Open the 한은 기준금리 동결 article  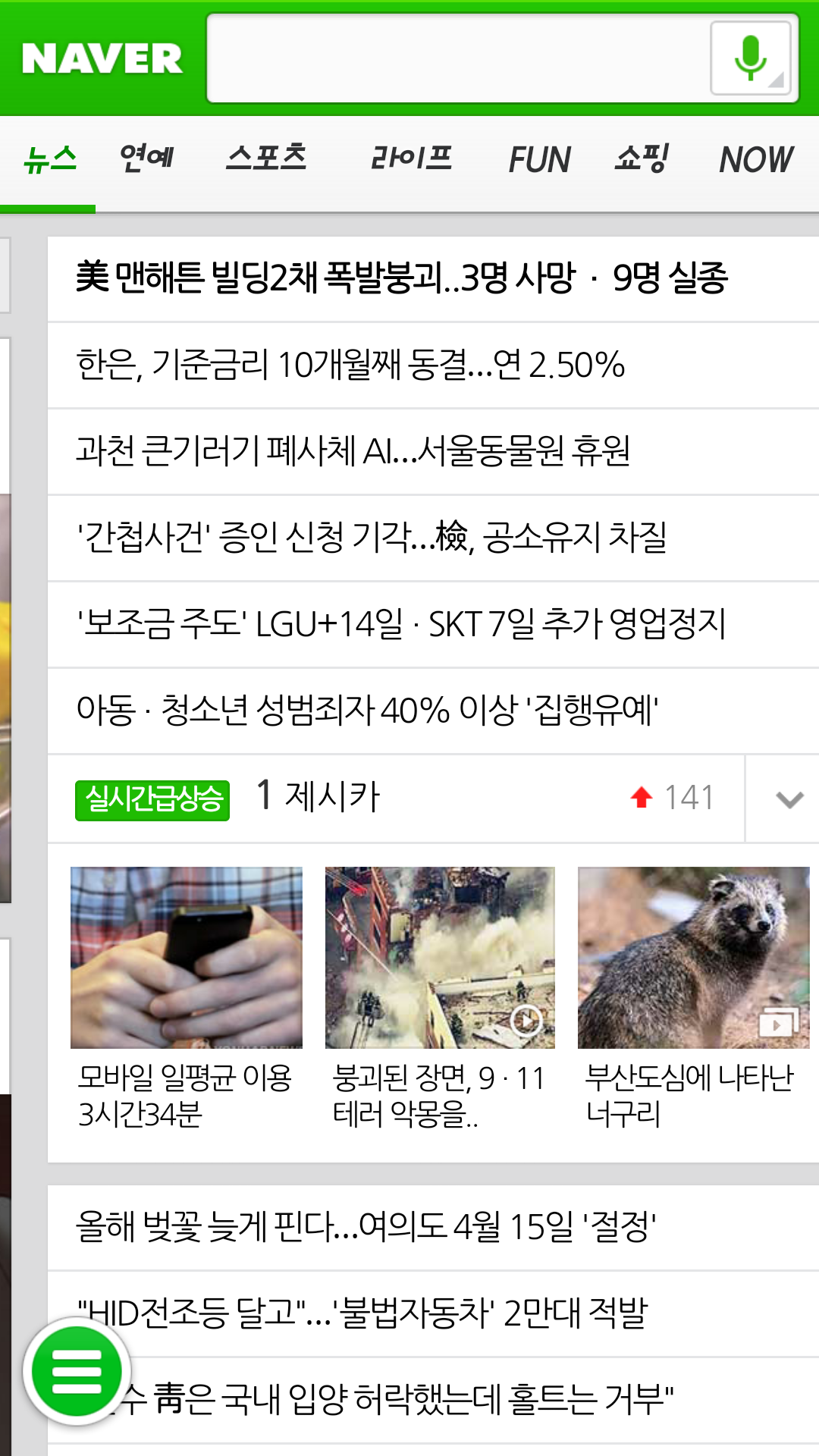pos(350,365)
